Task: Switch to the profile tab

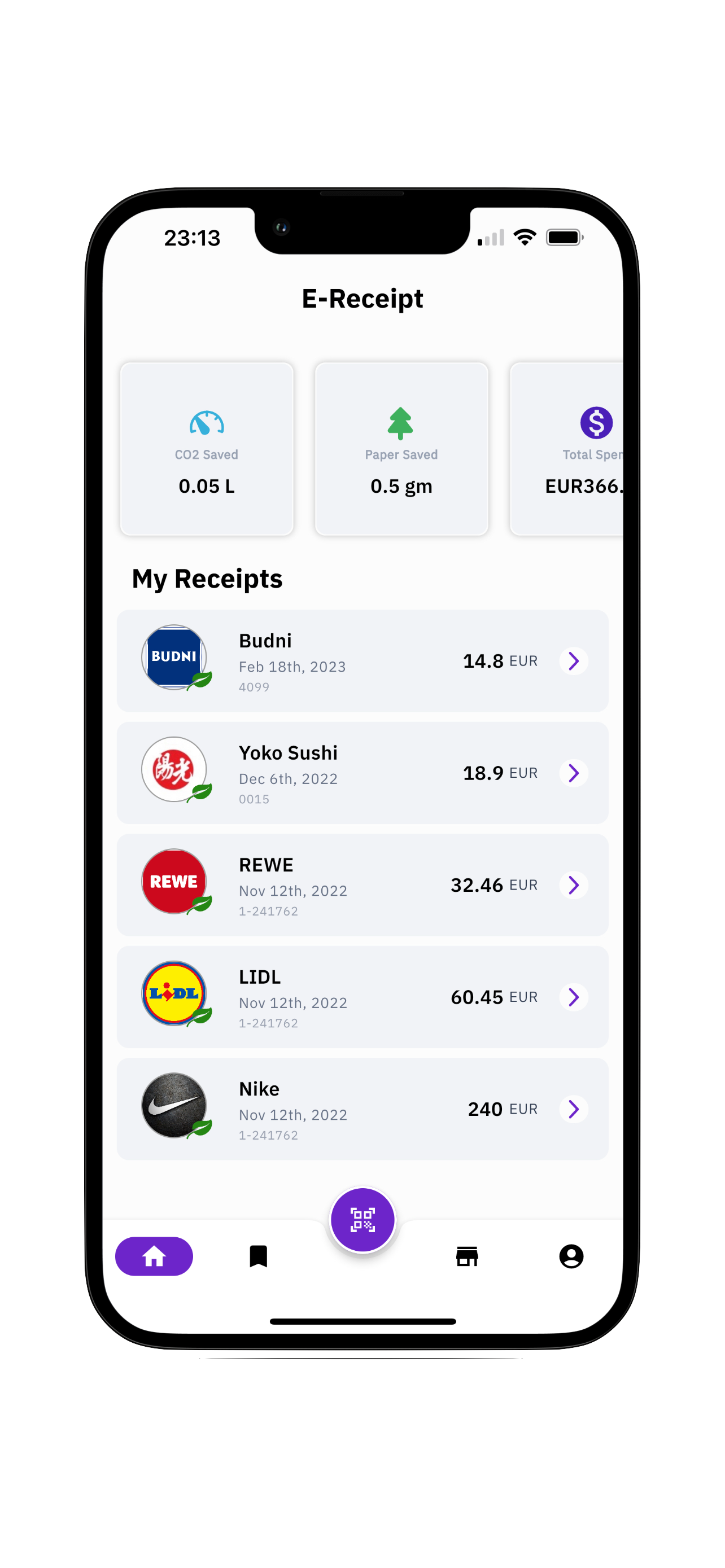Action: [571, 1256]
